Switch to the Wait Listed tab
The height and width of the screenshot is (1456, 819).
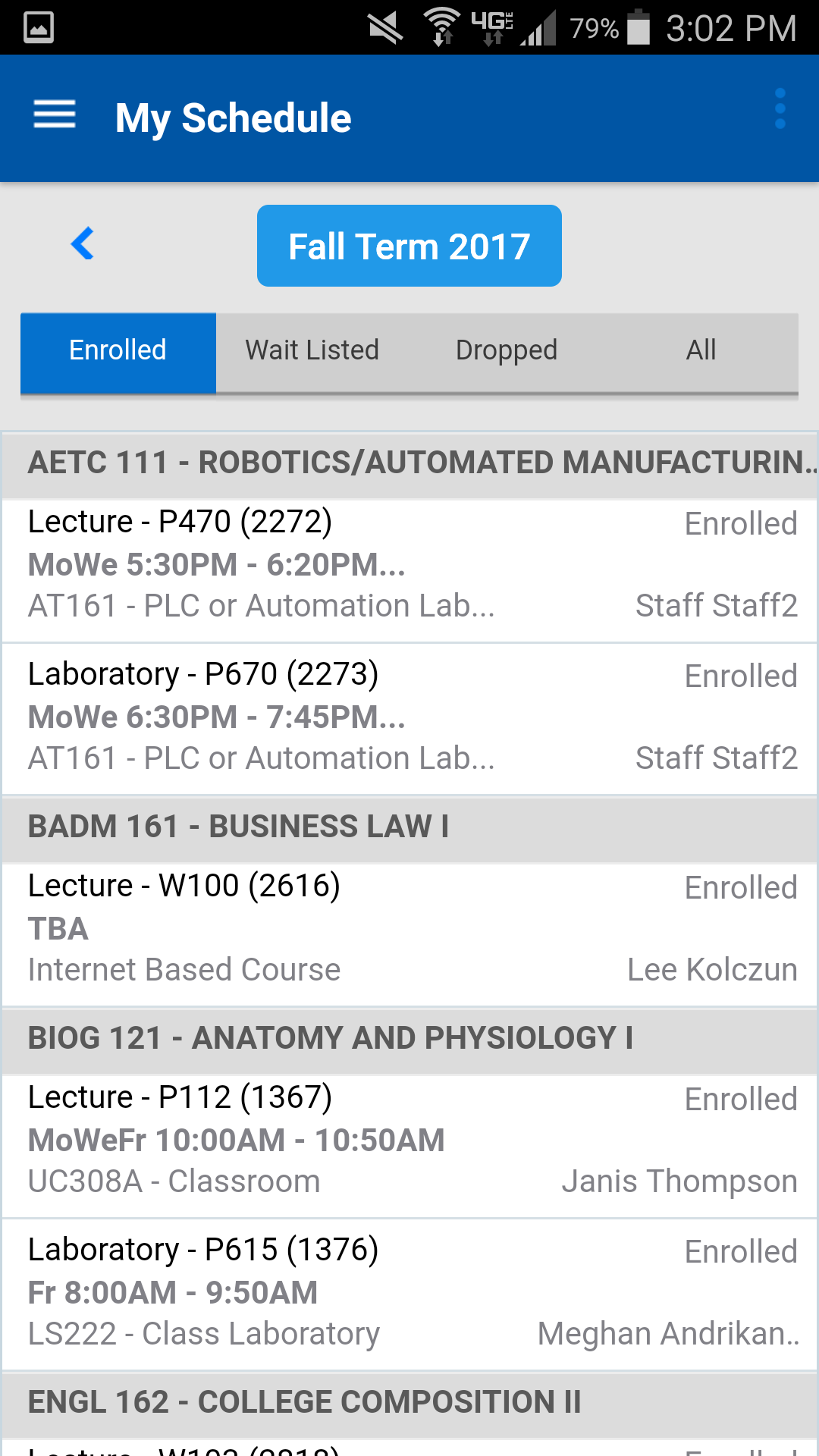(x=312, y=351)
